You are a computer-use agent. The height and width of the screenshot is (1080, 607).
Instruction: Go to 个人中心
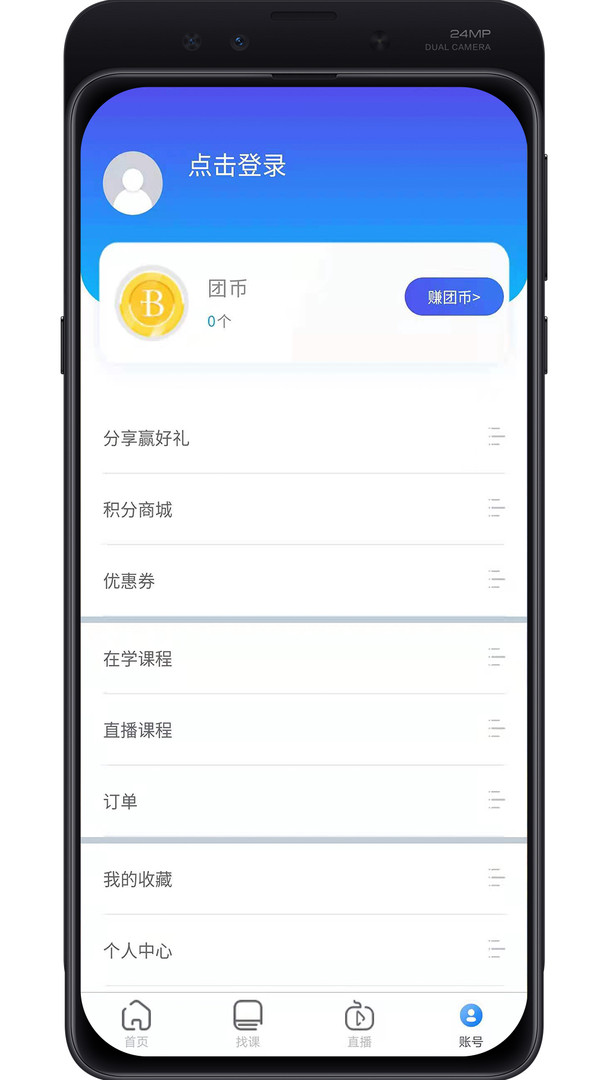coord(304,951)
